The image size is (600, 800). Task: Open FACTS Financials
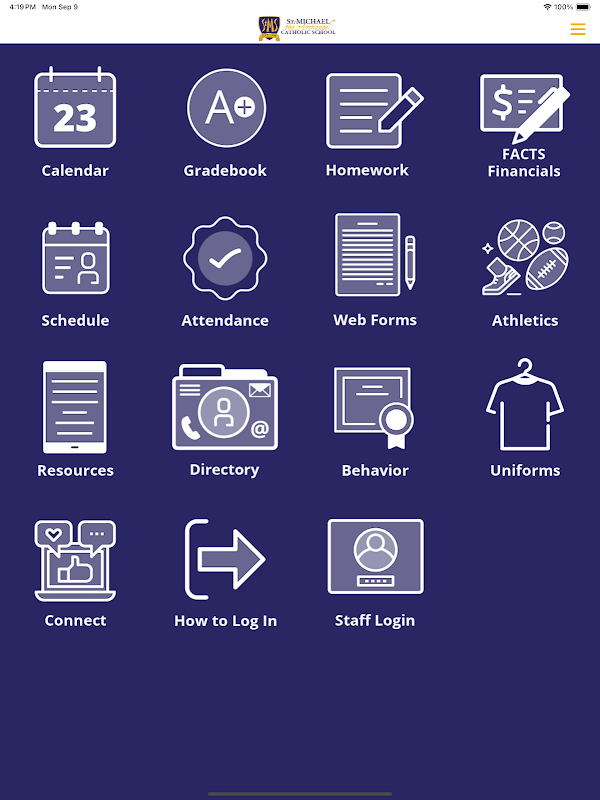[524, 126]
